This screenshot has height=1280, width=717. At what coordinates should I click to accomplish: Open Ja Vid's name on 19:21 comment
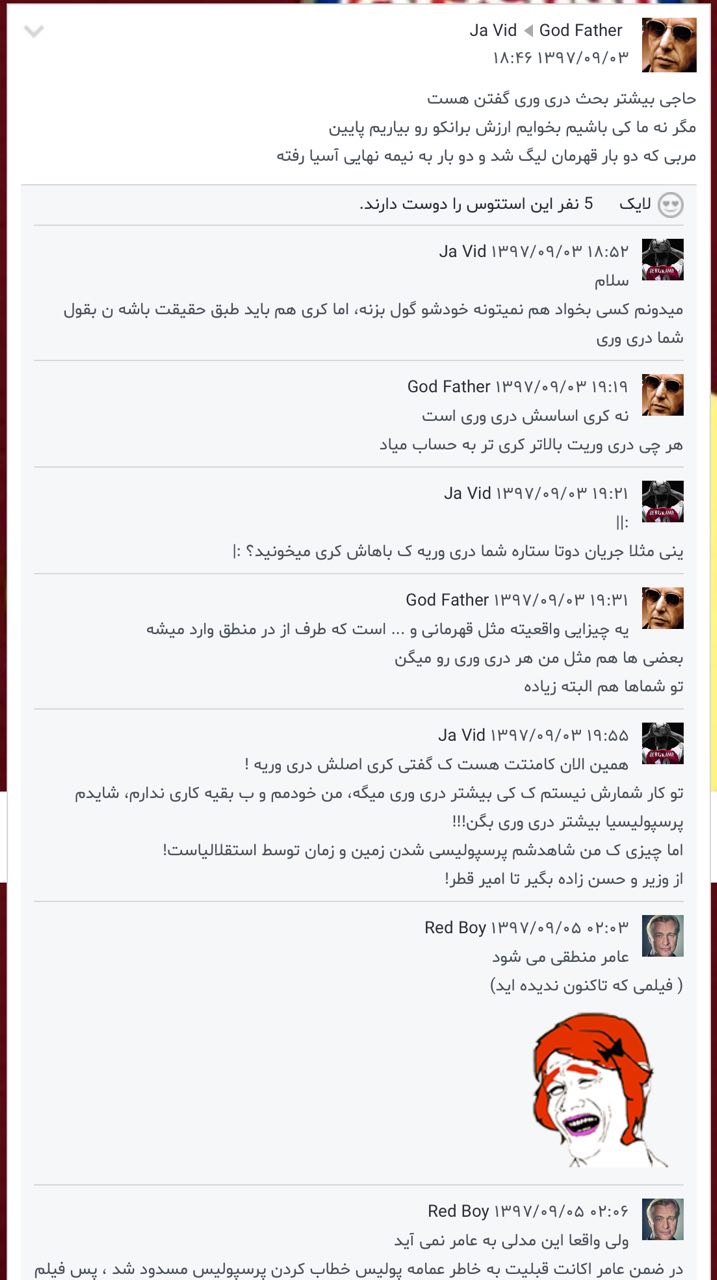[x=467, y=493]
